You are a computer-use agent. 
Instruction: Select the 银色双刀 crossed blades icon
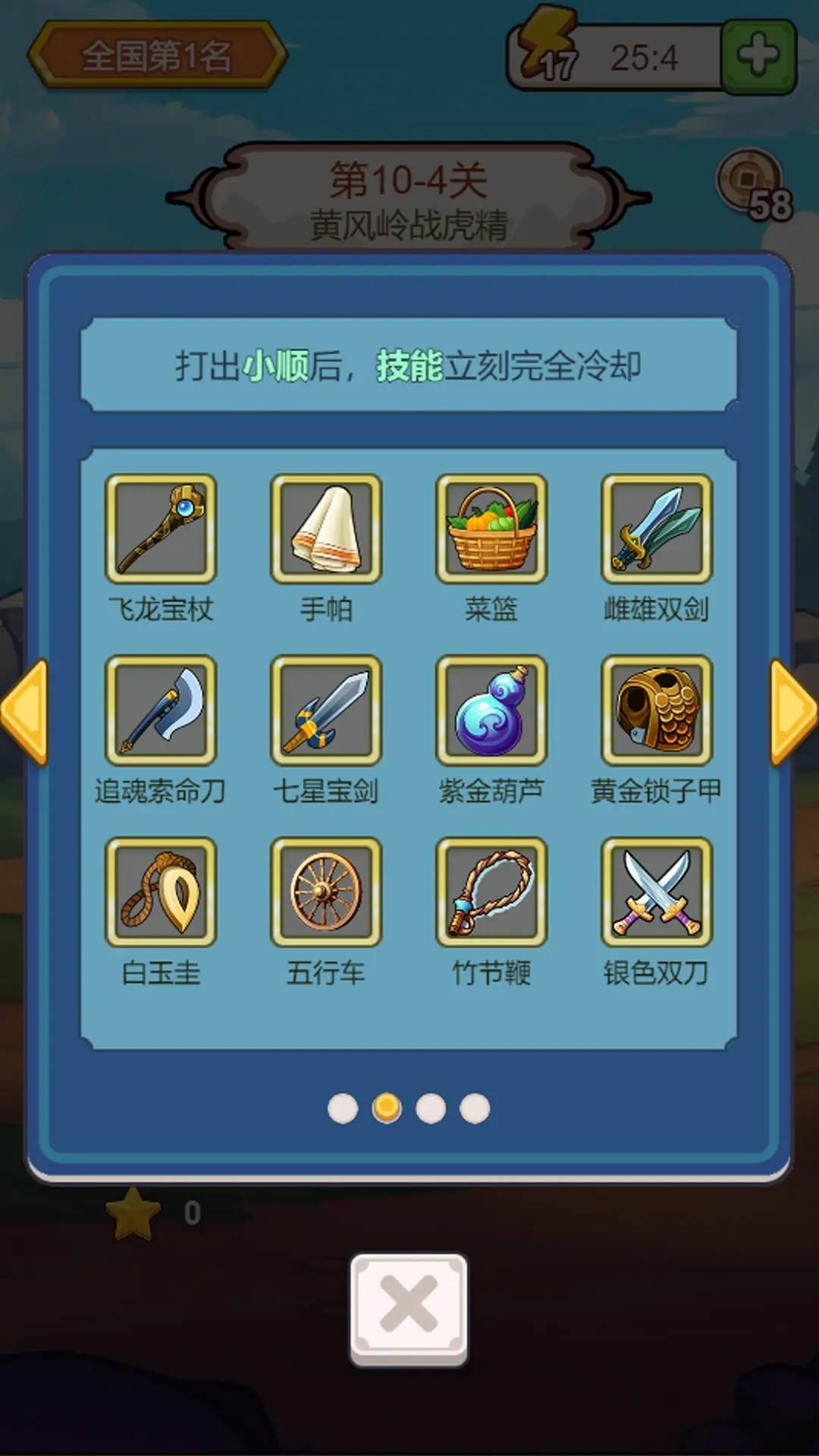657,895
